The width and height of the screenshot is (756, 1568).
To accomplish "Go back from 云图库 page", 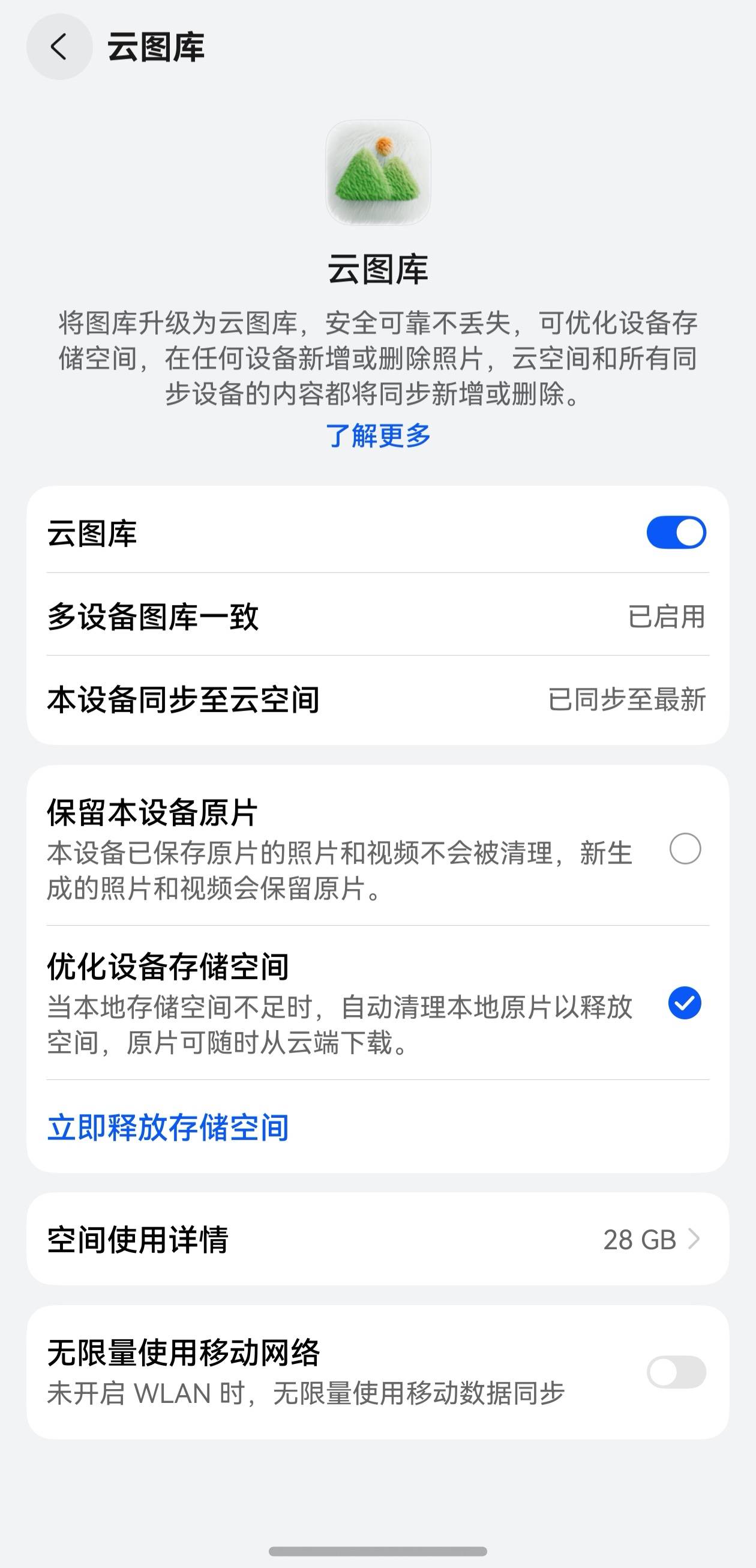I will pos(59,47).
